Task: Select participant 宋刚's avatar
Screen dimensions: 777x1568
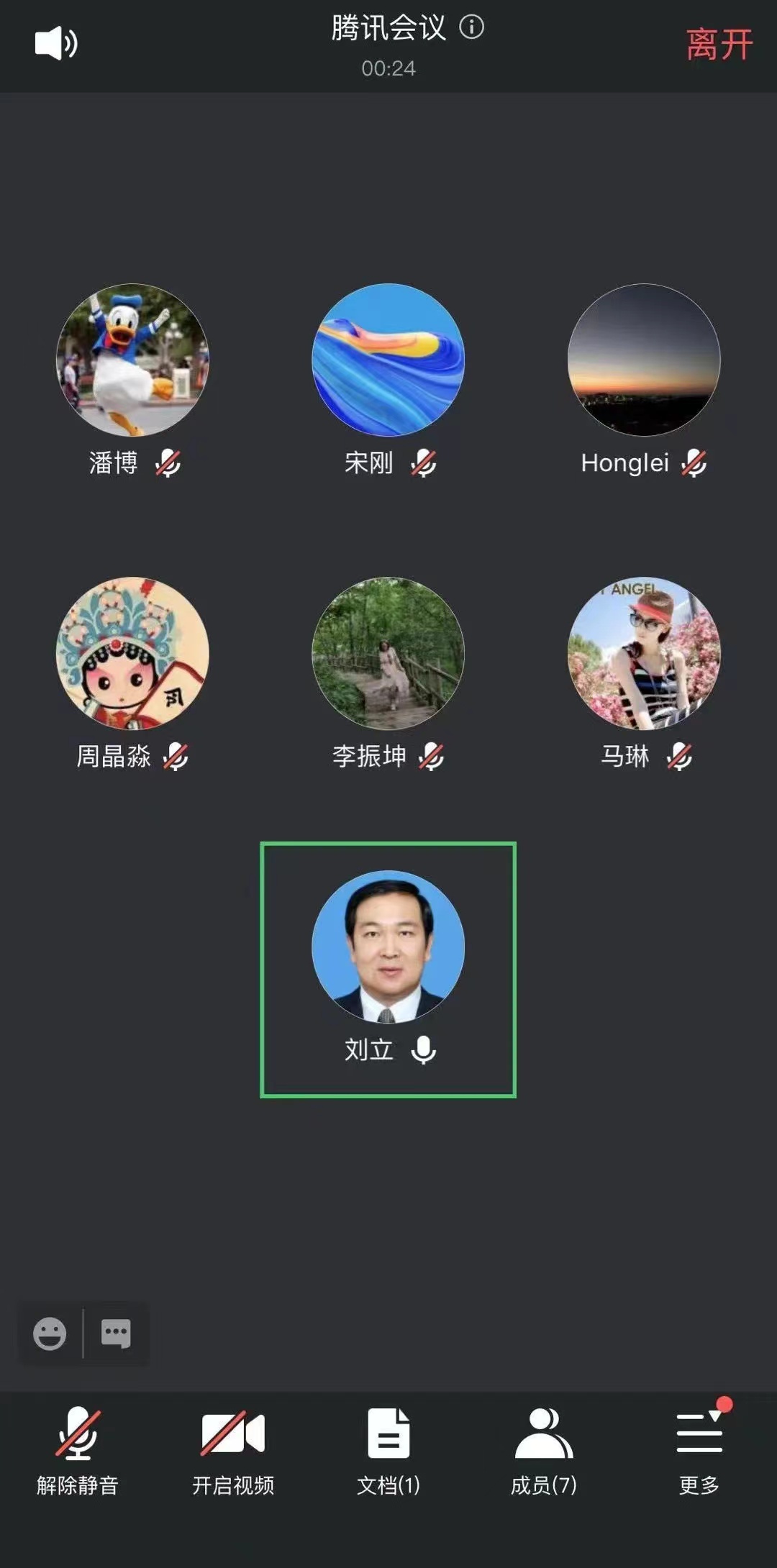Action: [x=388, y=360]
